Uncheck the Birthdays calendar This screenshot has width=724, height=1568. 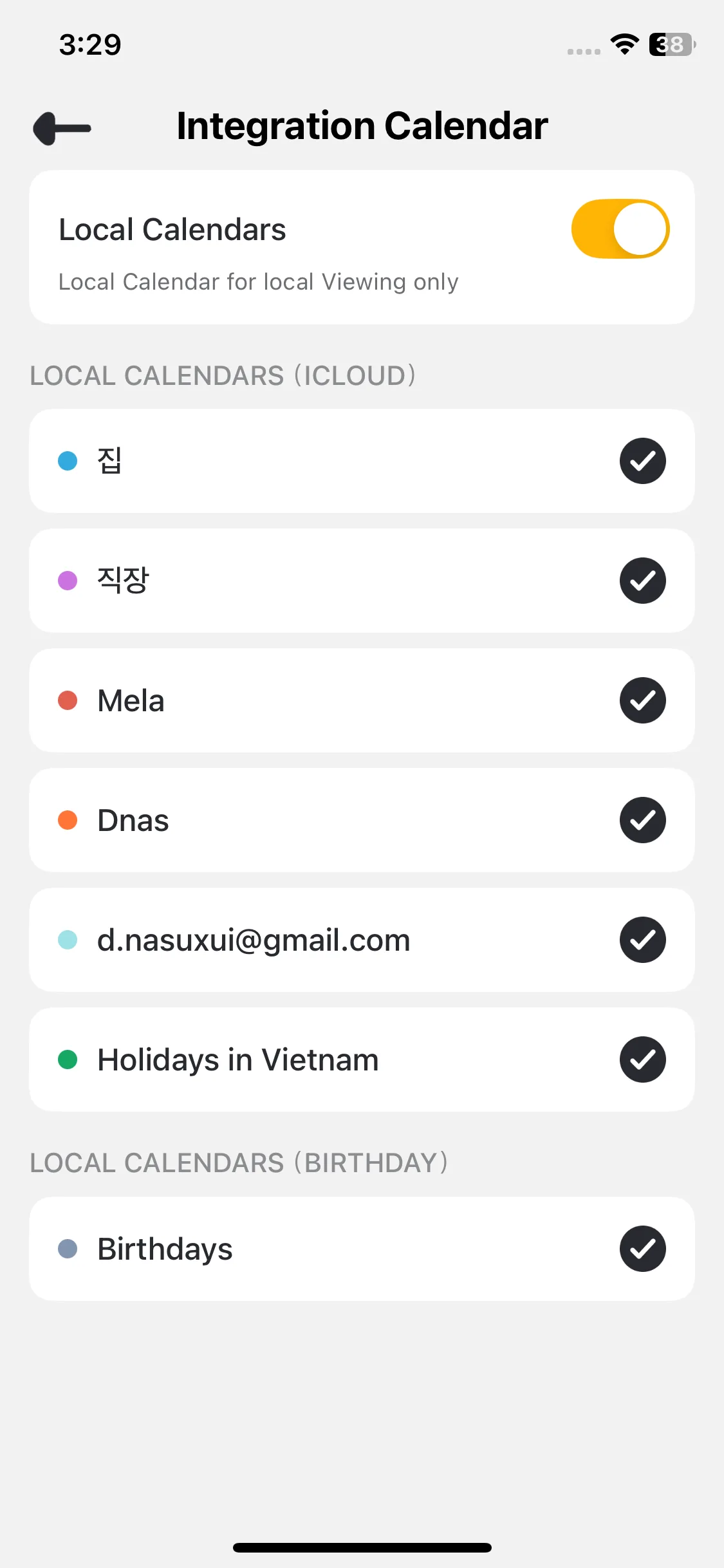click(x=642, y=1249)
